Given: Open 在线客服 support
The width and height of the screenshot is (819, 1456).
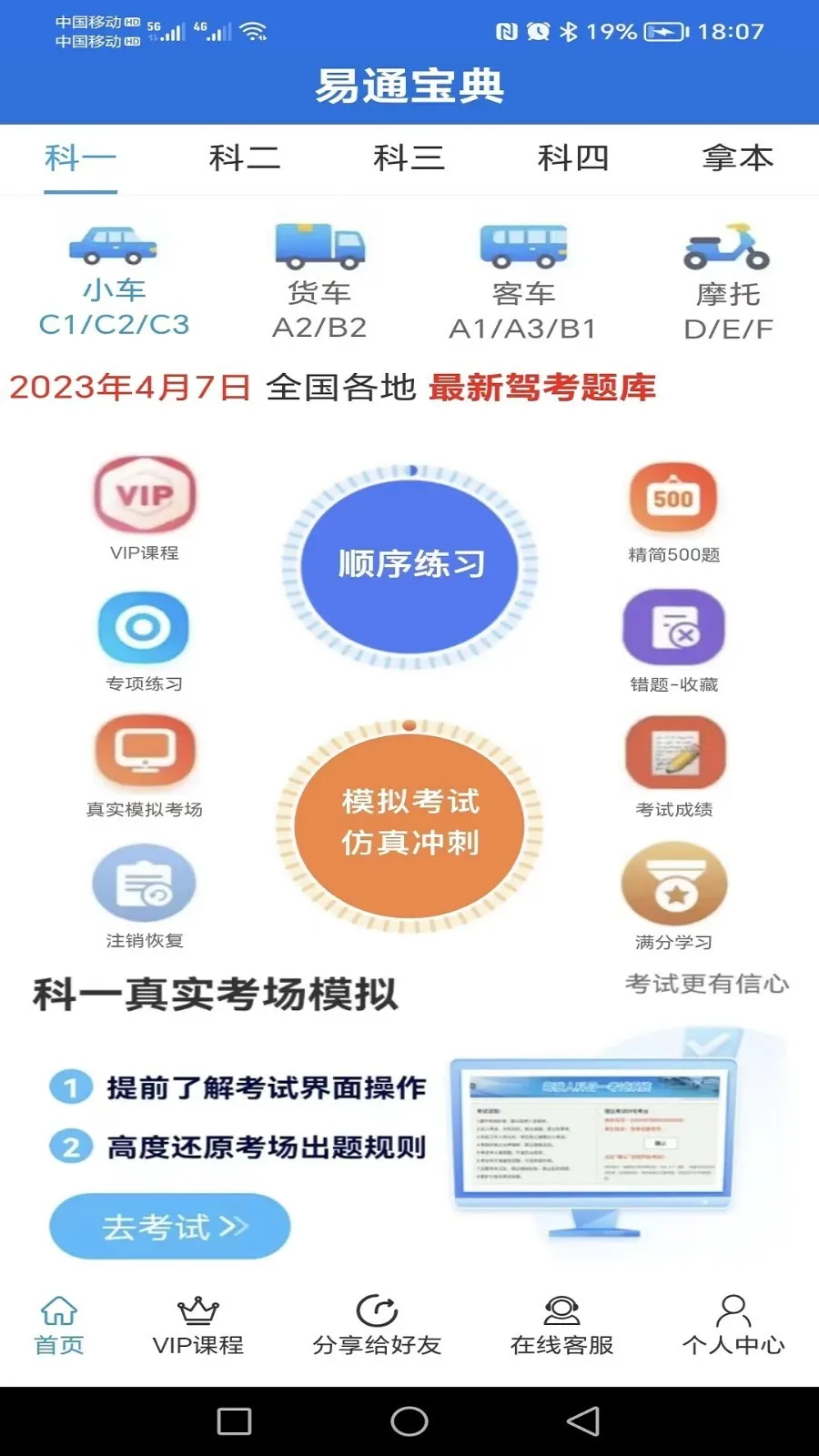Looking at the screenshot, I should click(x=561, y=1325).
